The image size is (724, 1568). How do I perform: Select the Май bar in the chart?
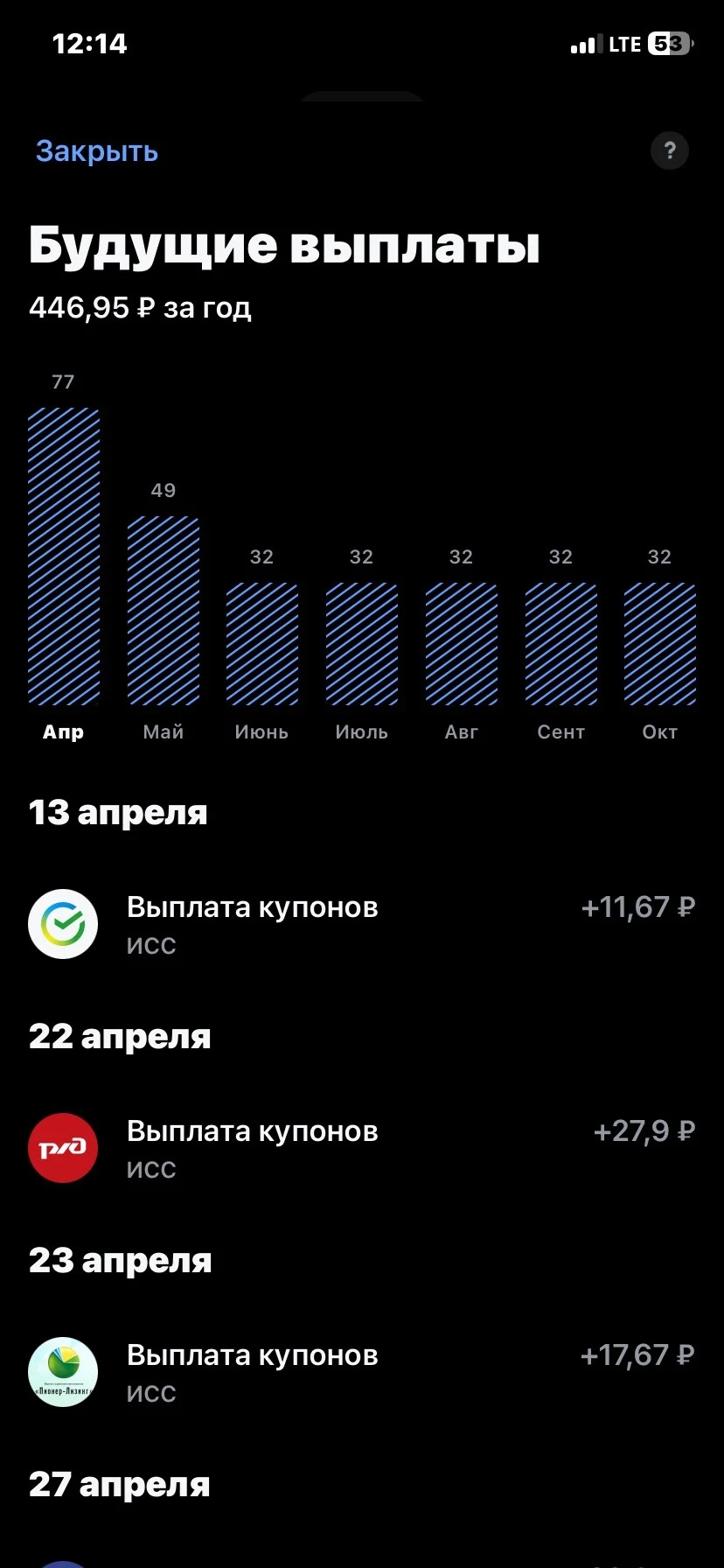coord(164,611)
